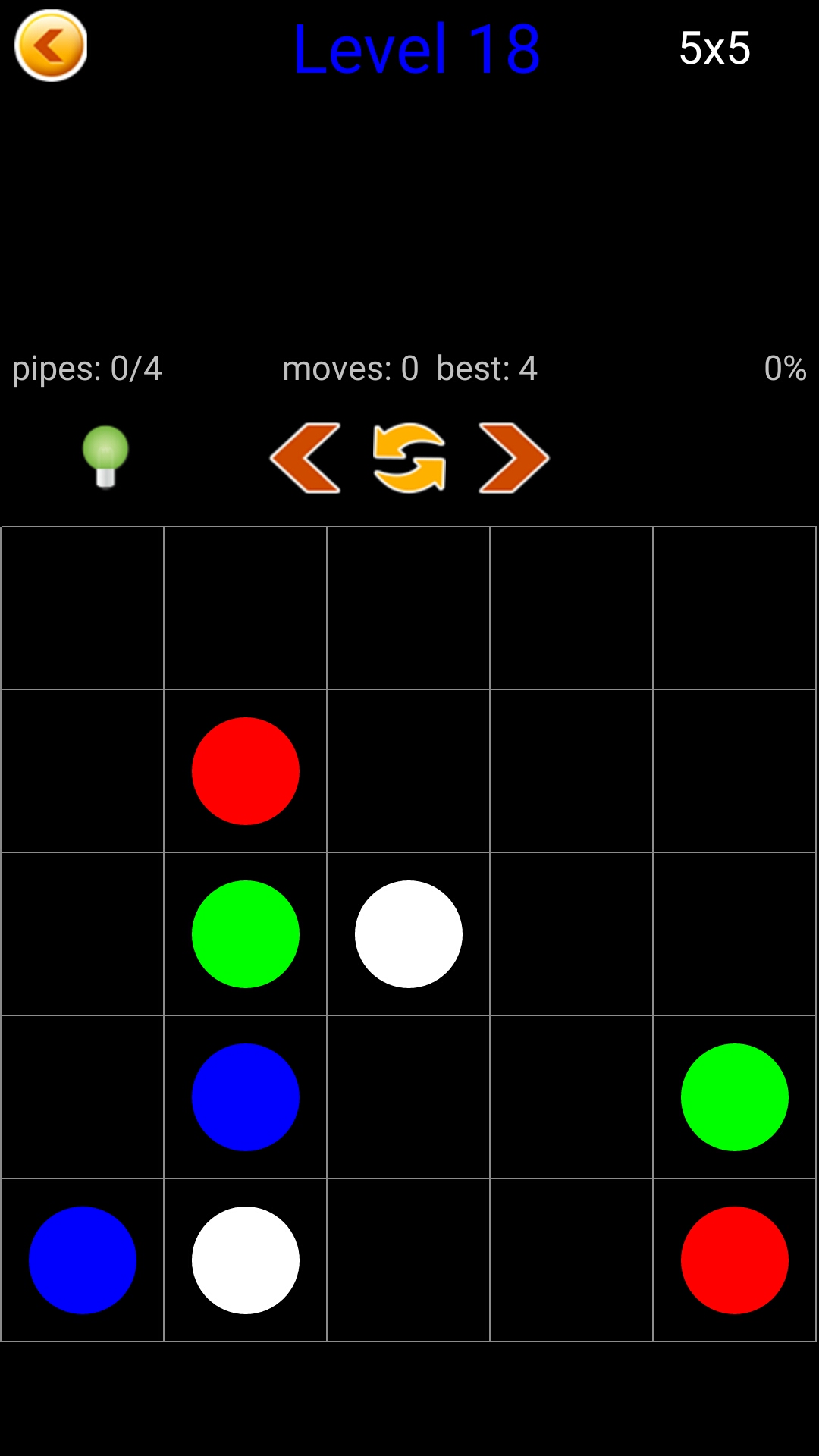Viewport: 819px width, 1456px height.
Task: Tap the green dot on the right edge
Action: tap(734, 1097)
